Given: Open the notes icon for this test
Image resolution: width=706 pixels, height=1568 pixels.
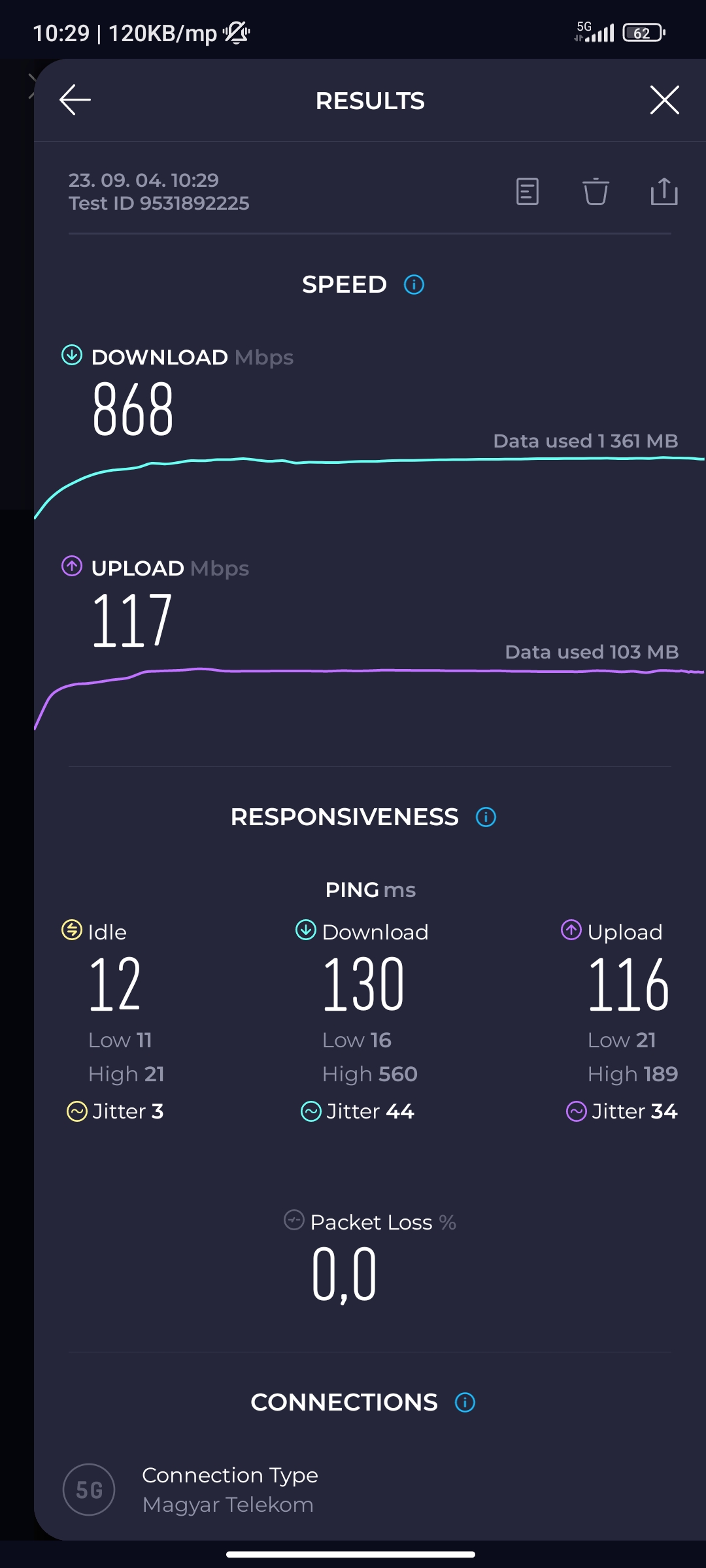Looking at the screenshot, I should (x=527, y=191).
